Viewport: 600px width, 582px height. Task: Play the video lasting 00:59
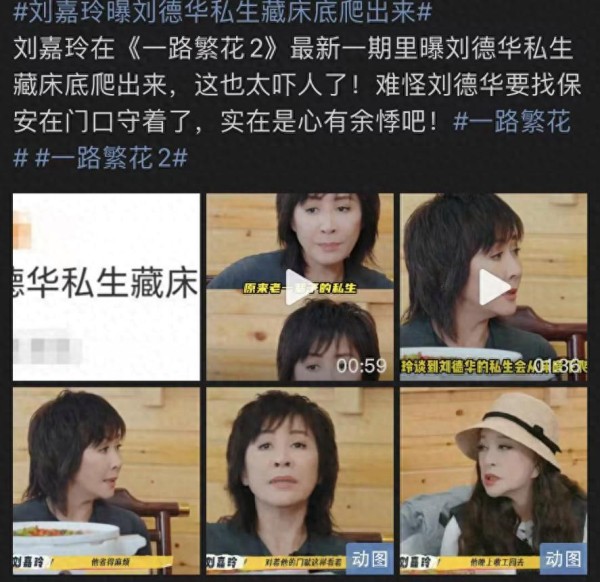pos(299,287)
